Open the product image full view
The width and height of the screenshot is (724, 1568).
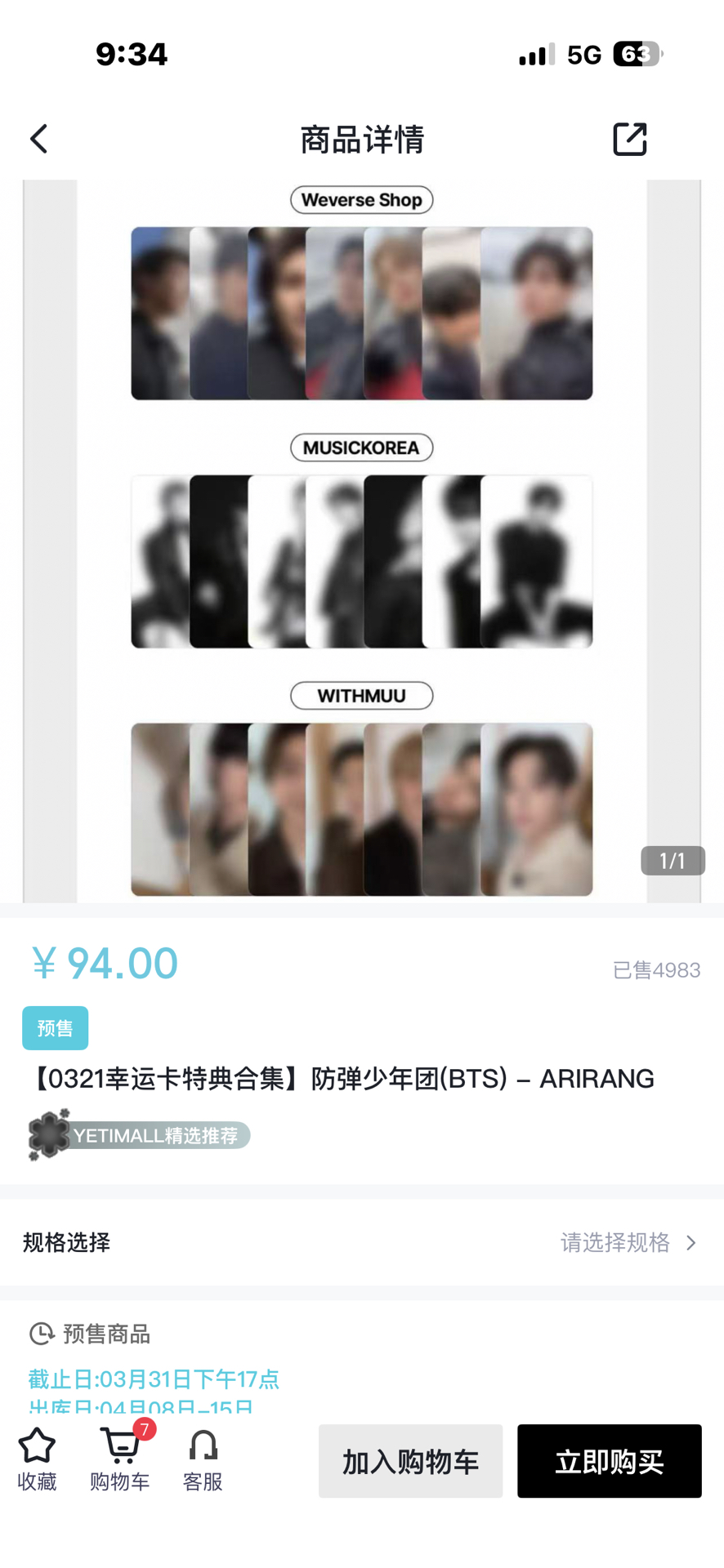click(361, 541)
